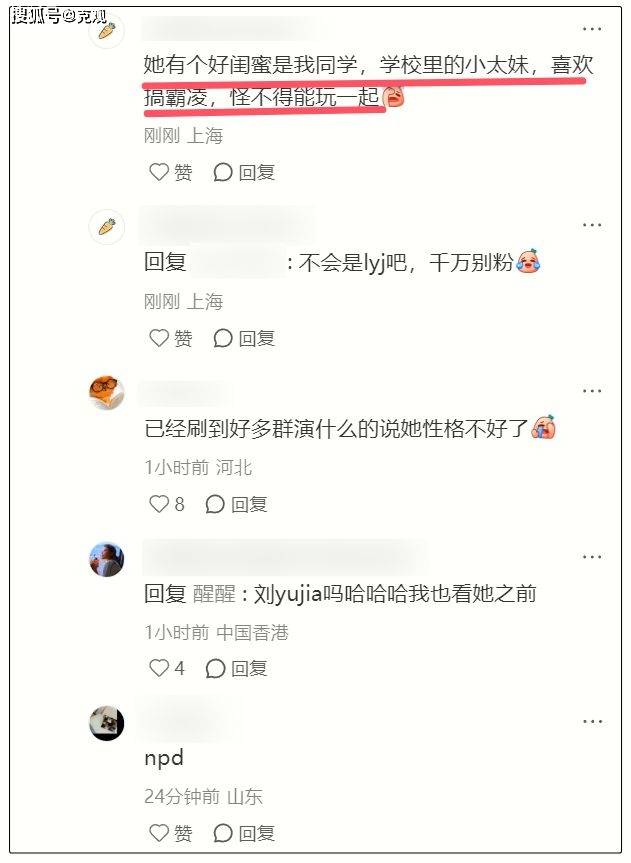Like the npd comment from 山东

point(169,833)
